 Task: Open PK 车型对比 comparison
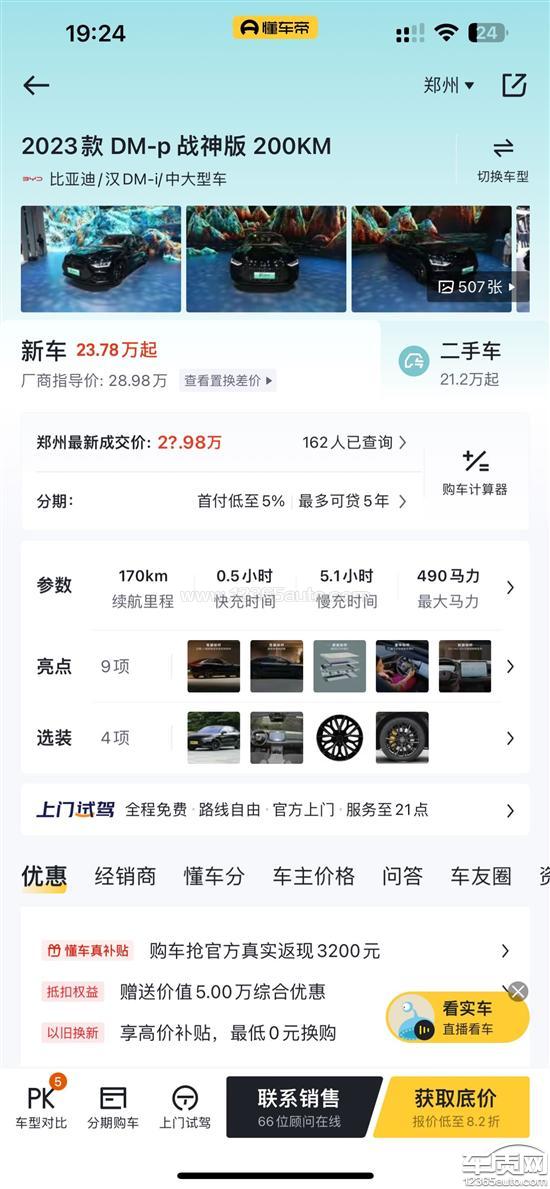[x=42, y=1107]
